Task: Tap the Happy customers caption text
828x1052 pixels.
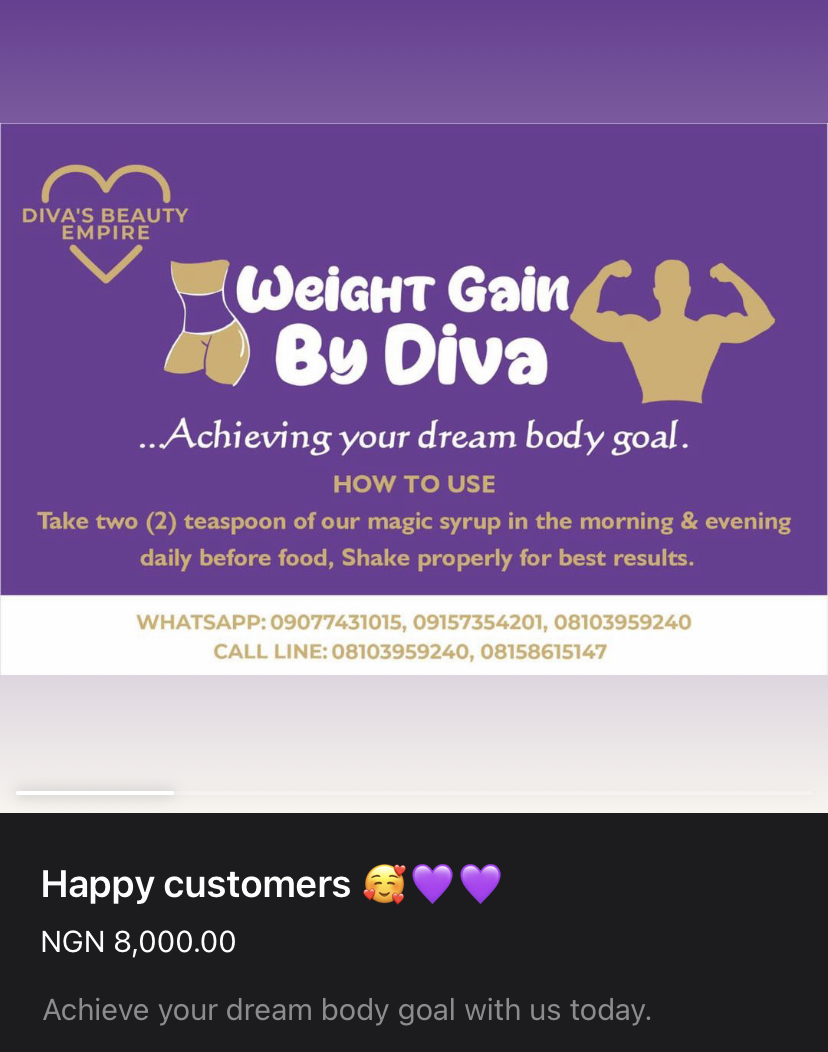Action: pos(196,883)
